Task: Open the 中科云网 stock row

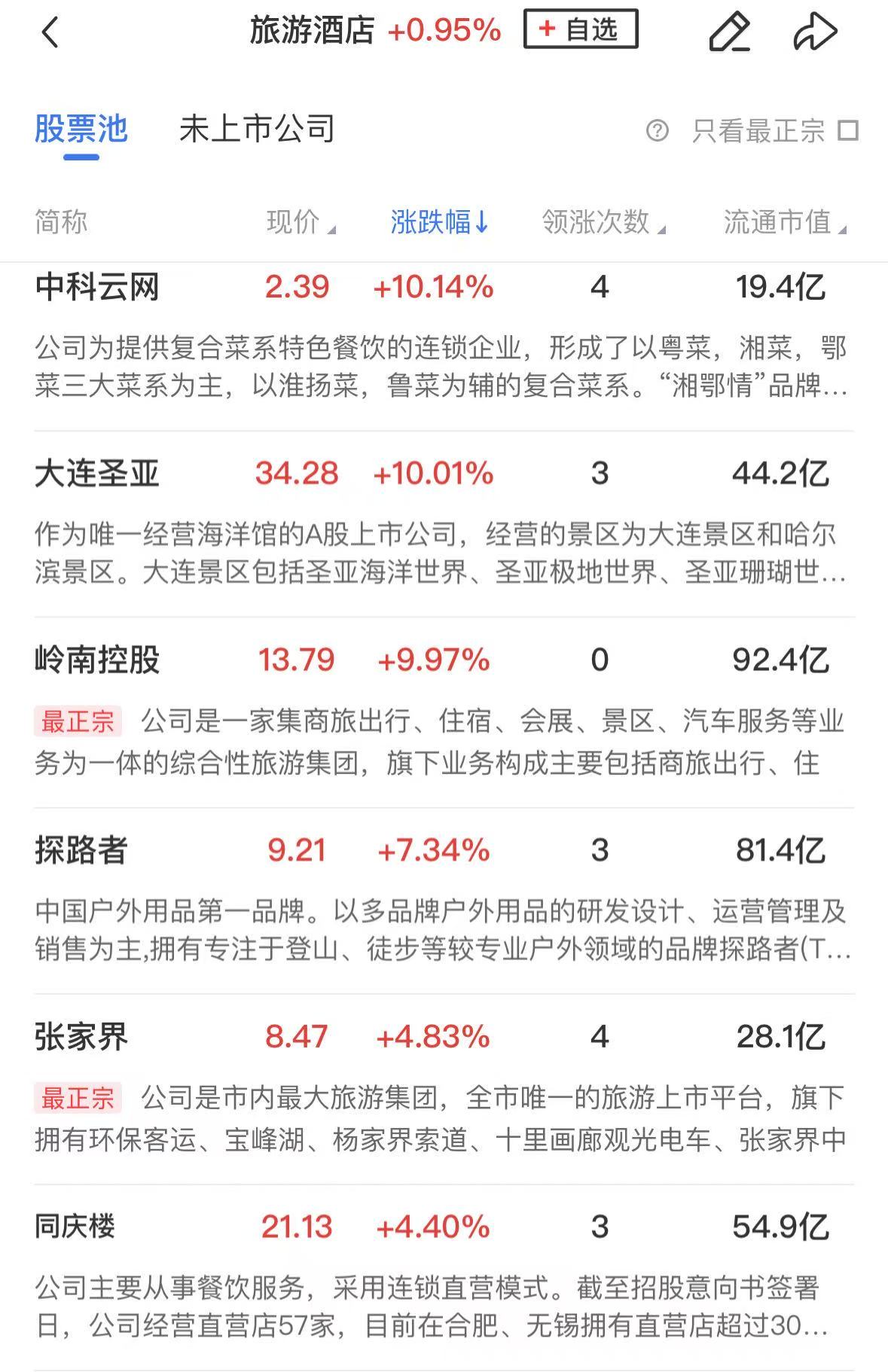Action: tap(98, 287)
